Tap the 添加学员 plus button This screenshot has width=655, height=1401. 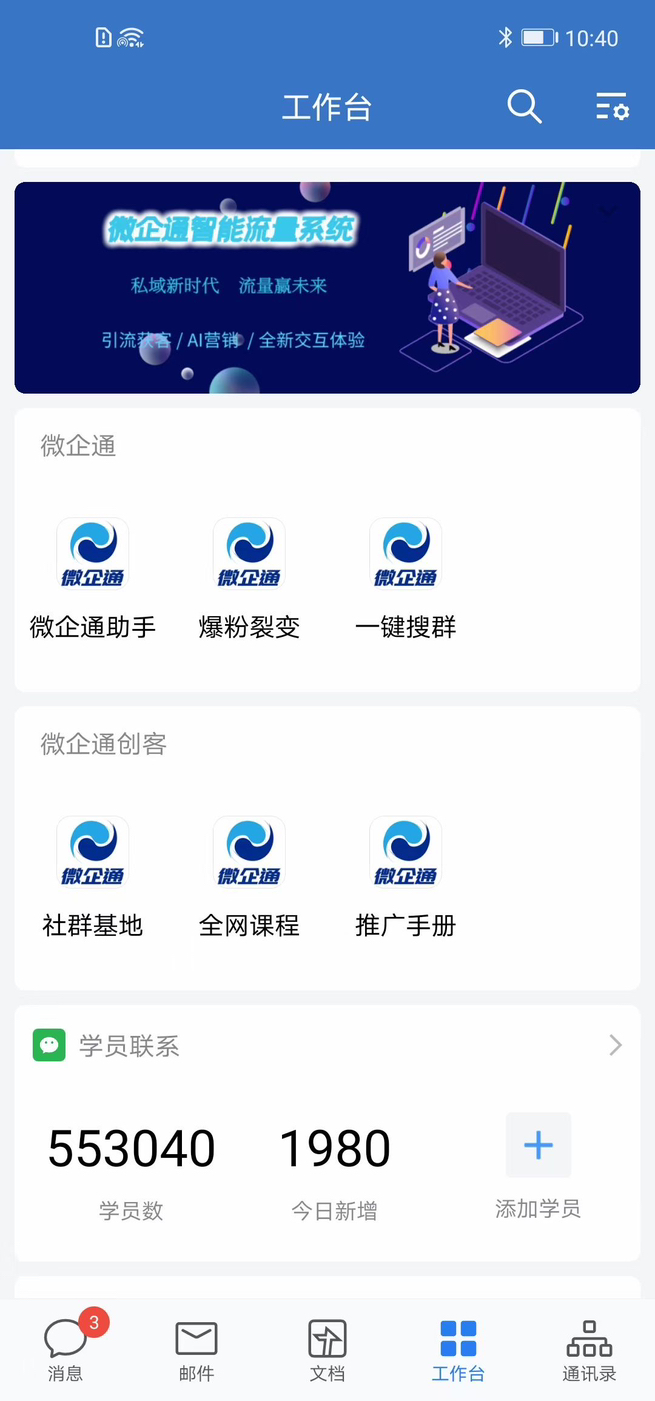[538, 1145]
